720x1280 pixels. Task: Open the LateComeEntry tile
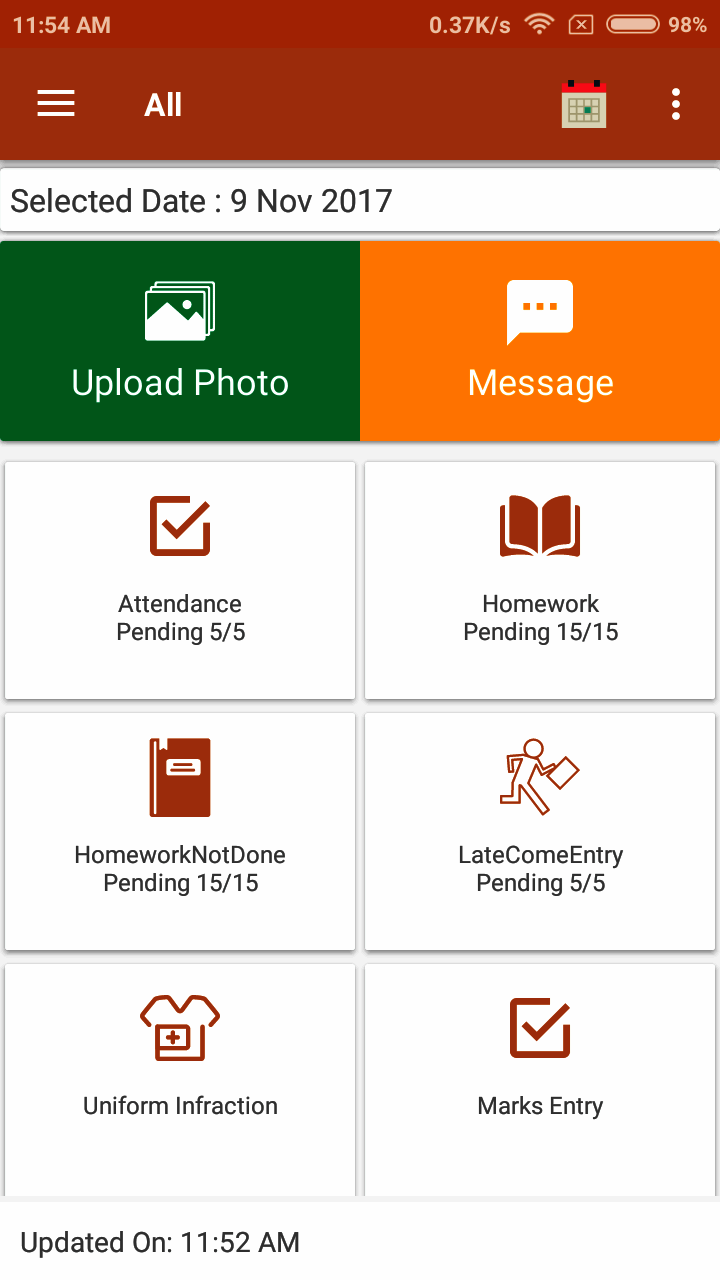click(540, 831)
